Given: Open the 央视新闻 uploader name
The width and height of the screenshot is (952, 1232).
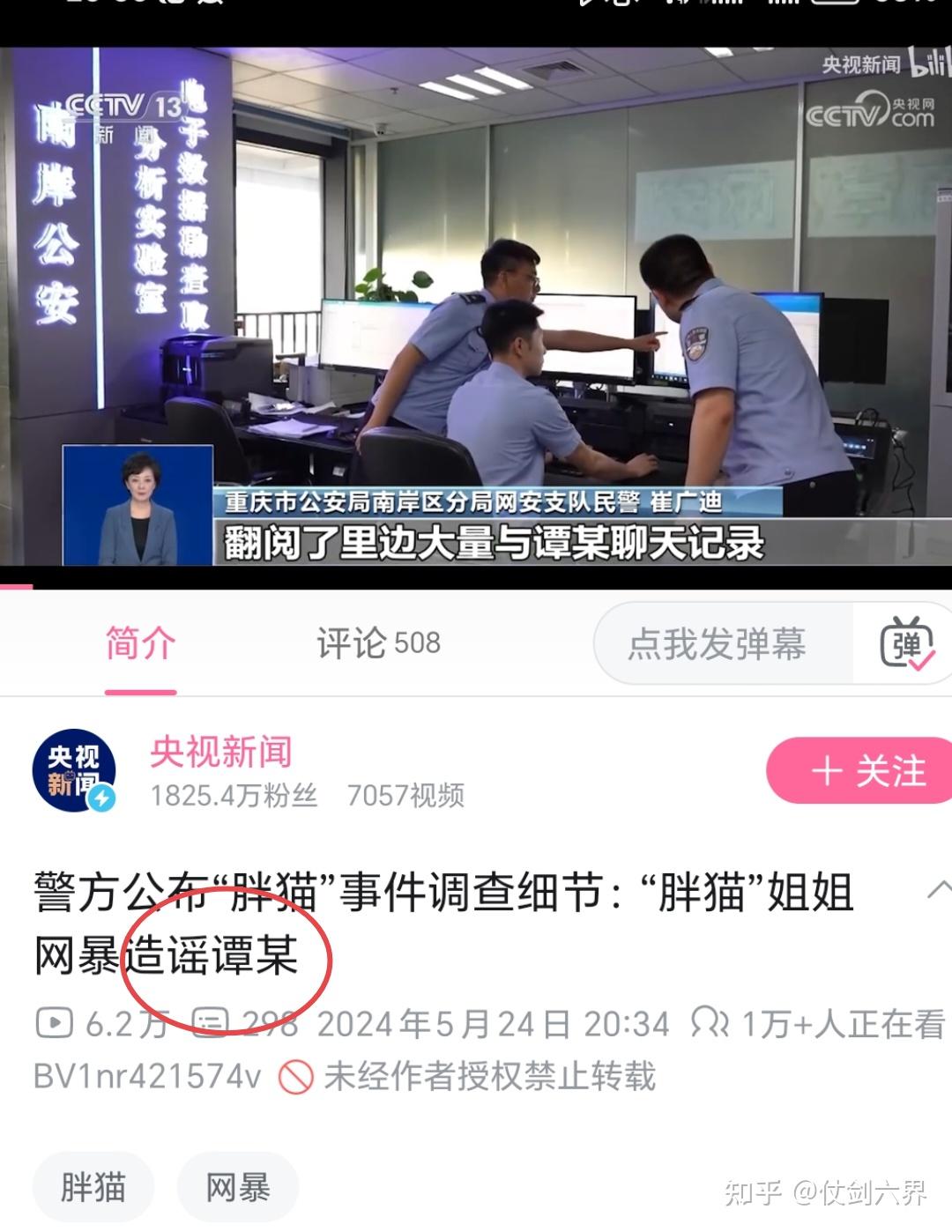Looking at the screenshot, I should (x=220, y=752).
